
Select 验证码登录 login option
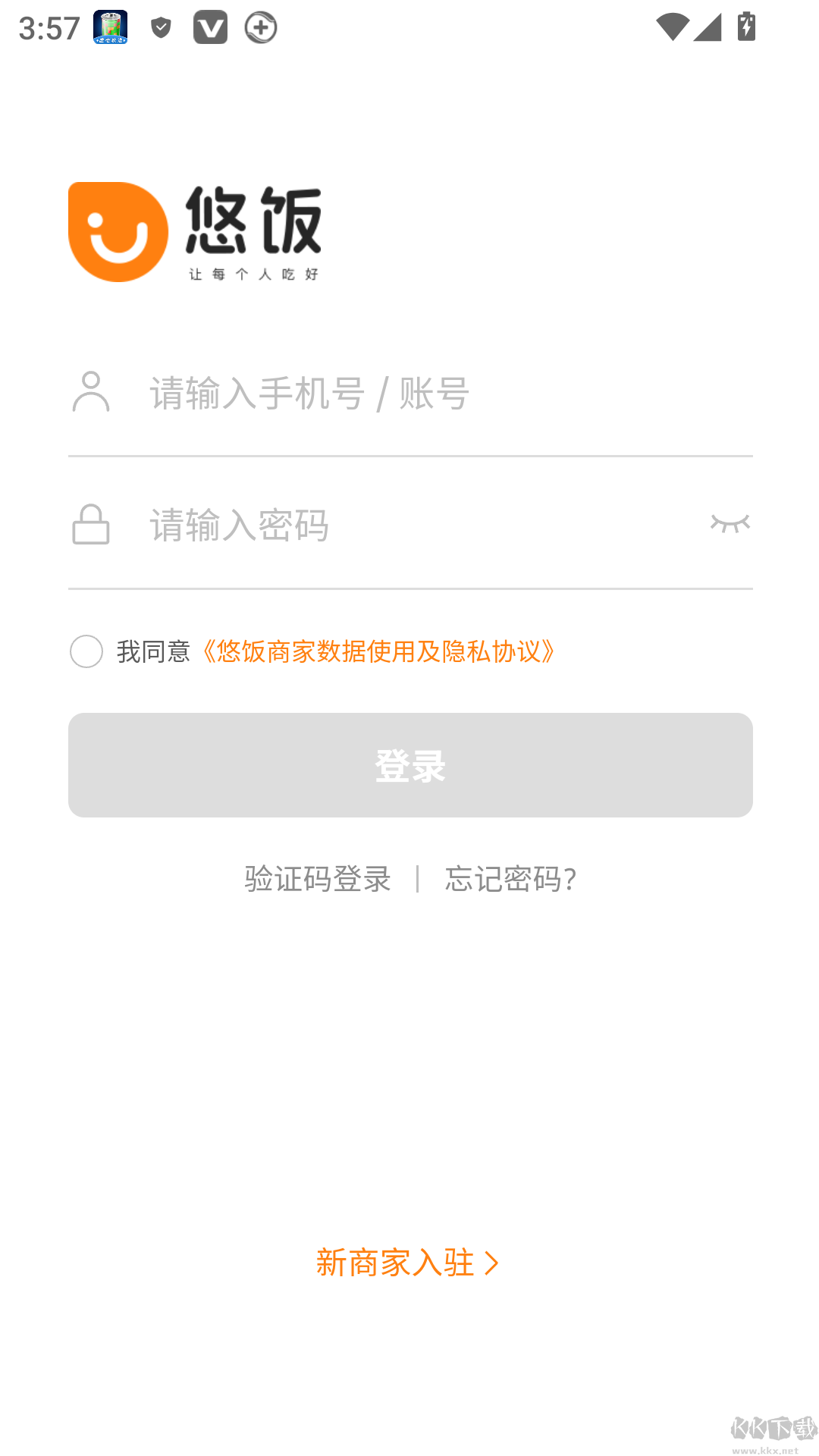coord(316,879)
